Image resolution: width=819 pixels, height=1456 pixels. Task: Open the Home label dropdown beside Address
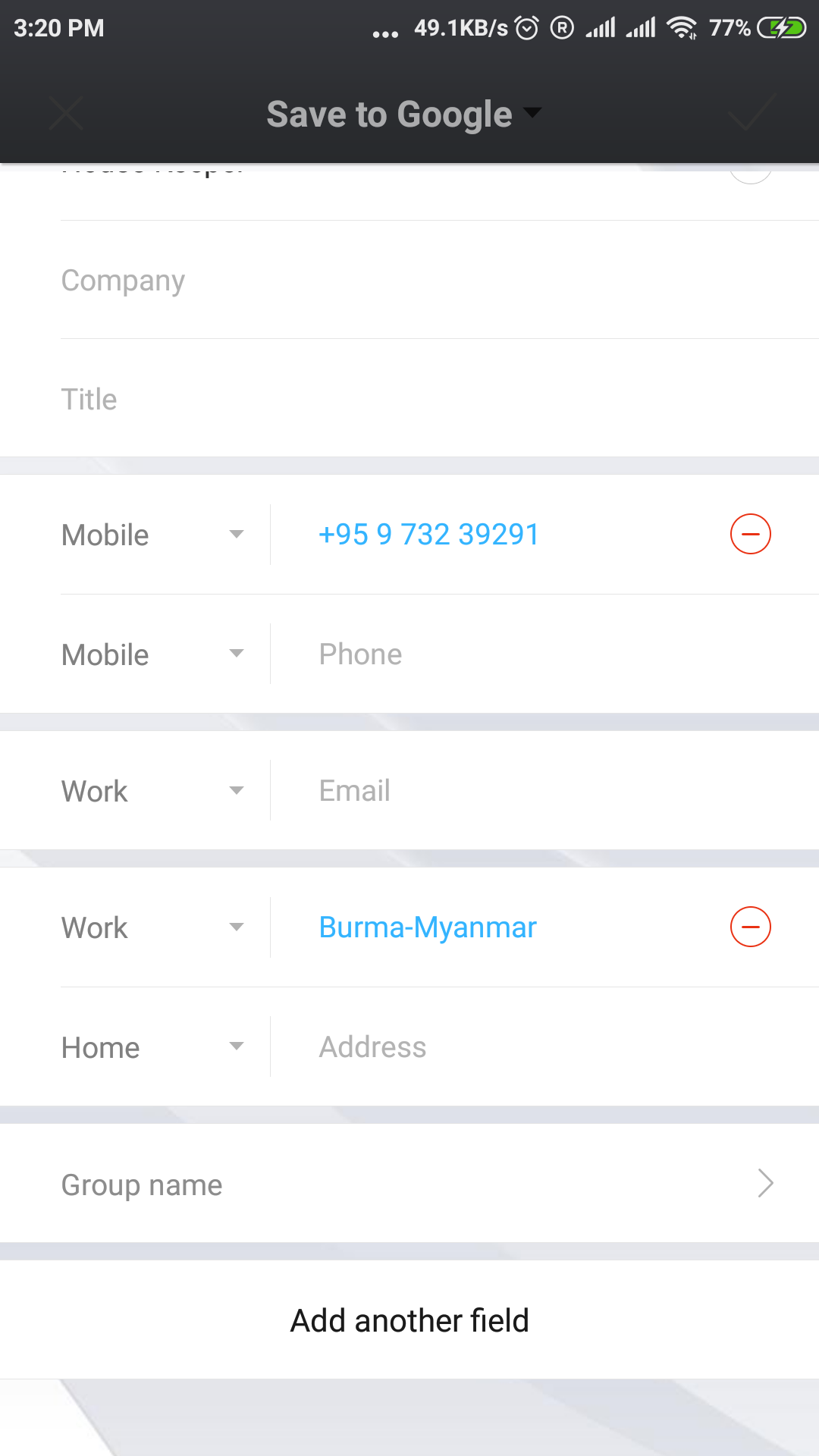(152, 1047)
